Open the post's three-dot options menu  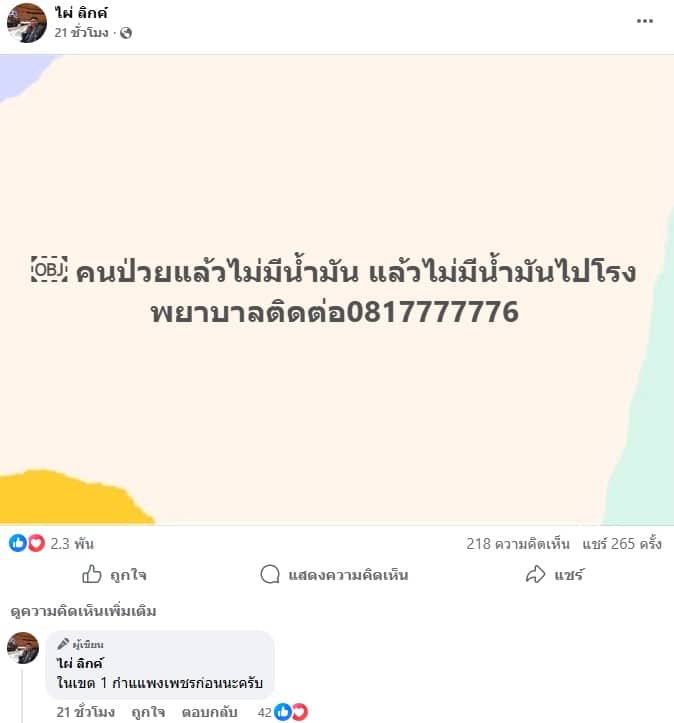[x=646, y=20]
